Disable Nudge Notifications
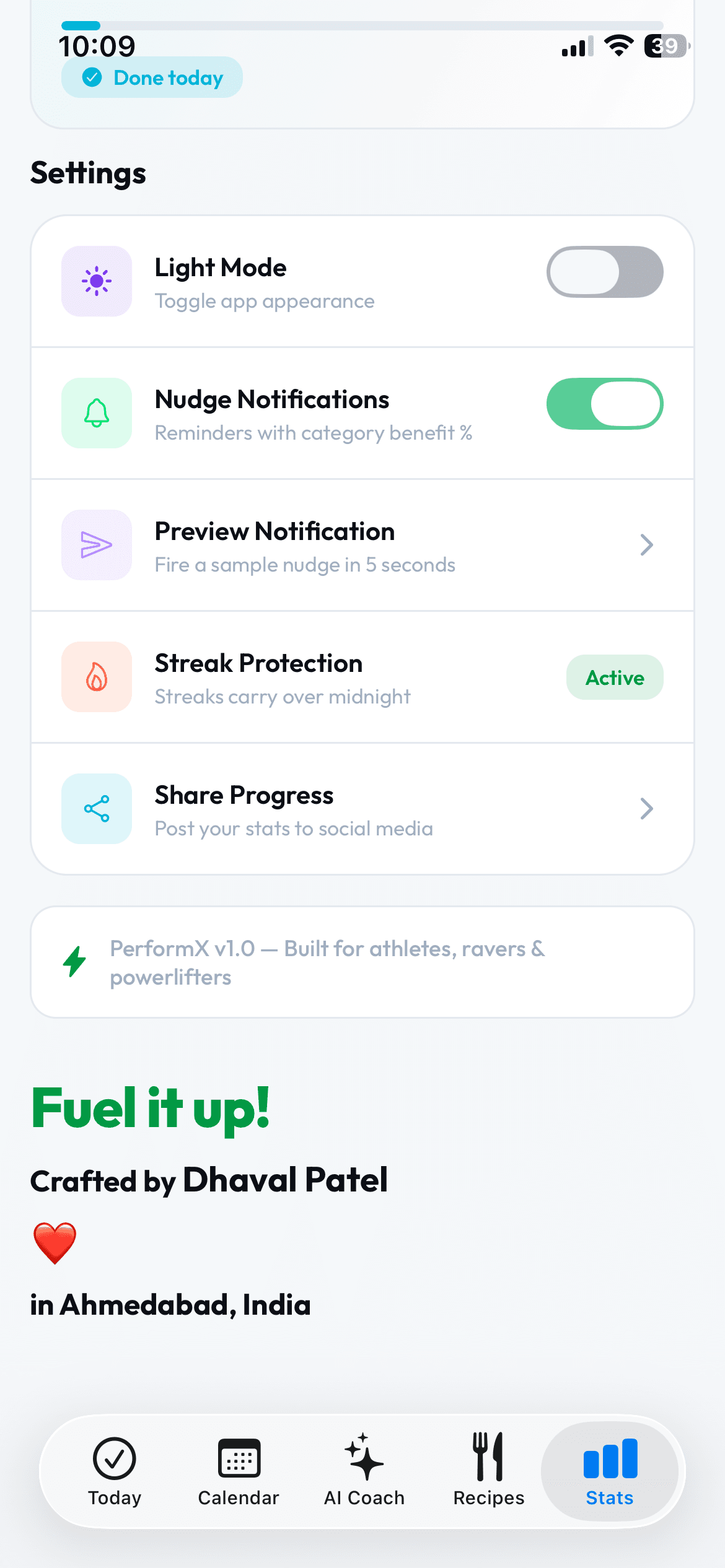This screenshot has width=725, height=1568. click(x=605, y=404)
